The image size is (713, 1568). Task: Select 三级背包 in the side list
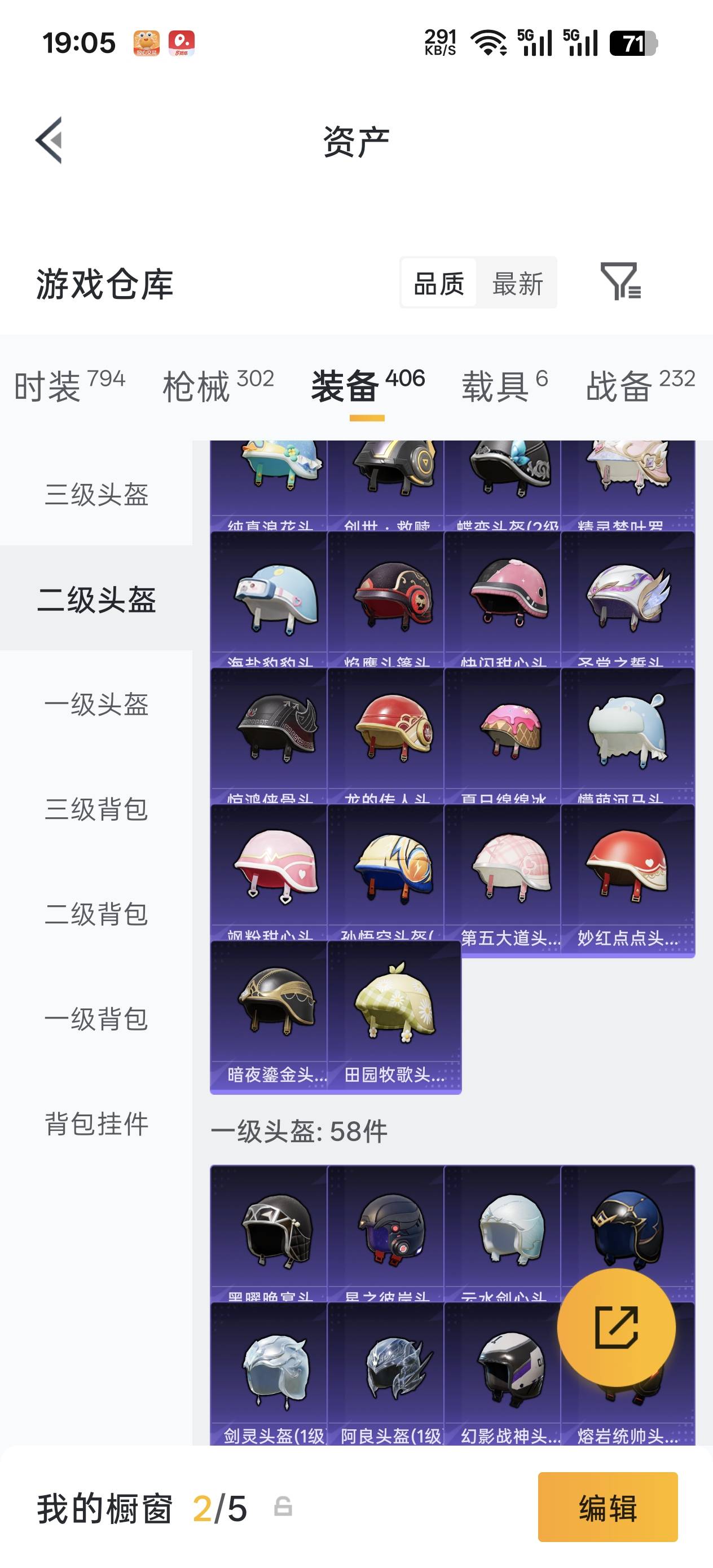click(96, 808)
